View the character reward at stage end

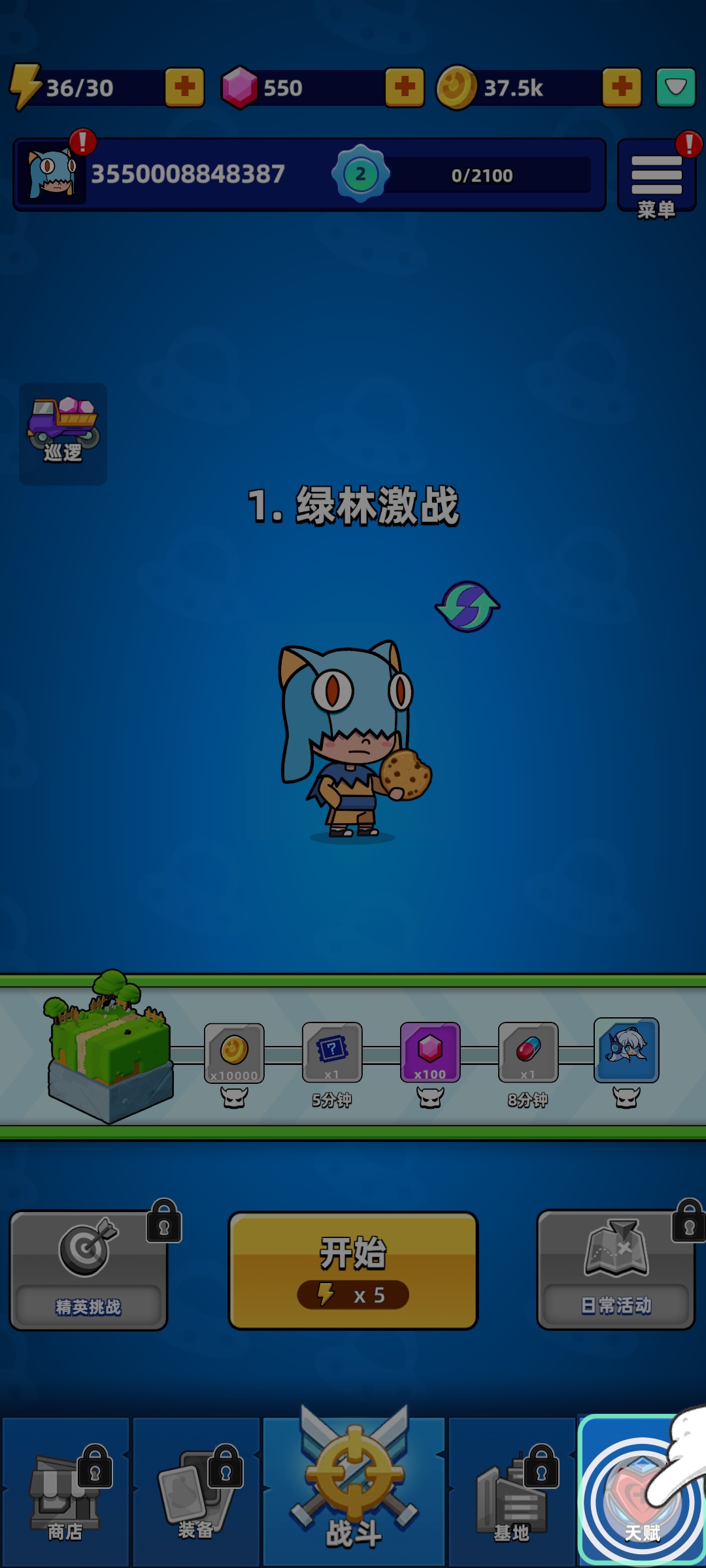pos(626,1050)
